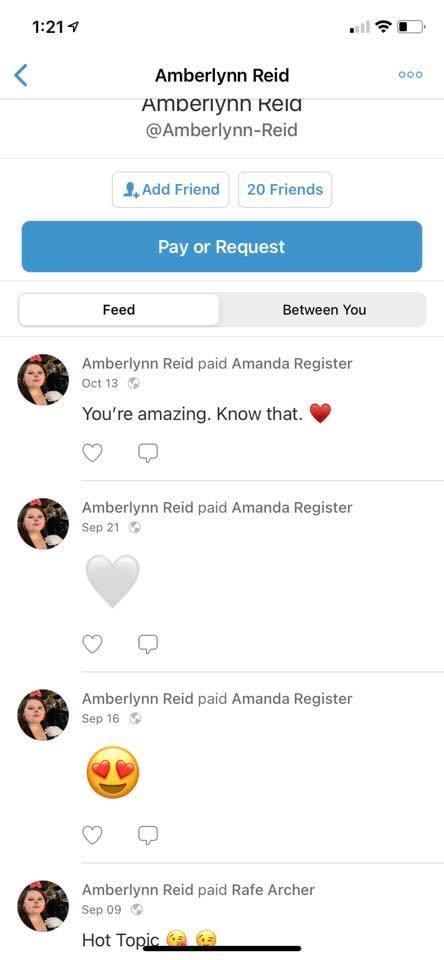Like the Sep 21 payment post
Image resolution: width=444 pixels, height=960 pixels.
click(x=92, y=643)
